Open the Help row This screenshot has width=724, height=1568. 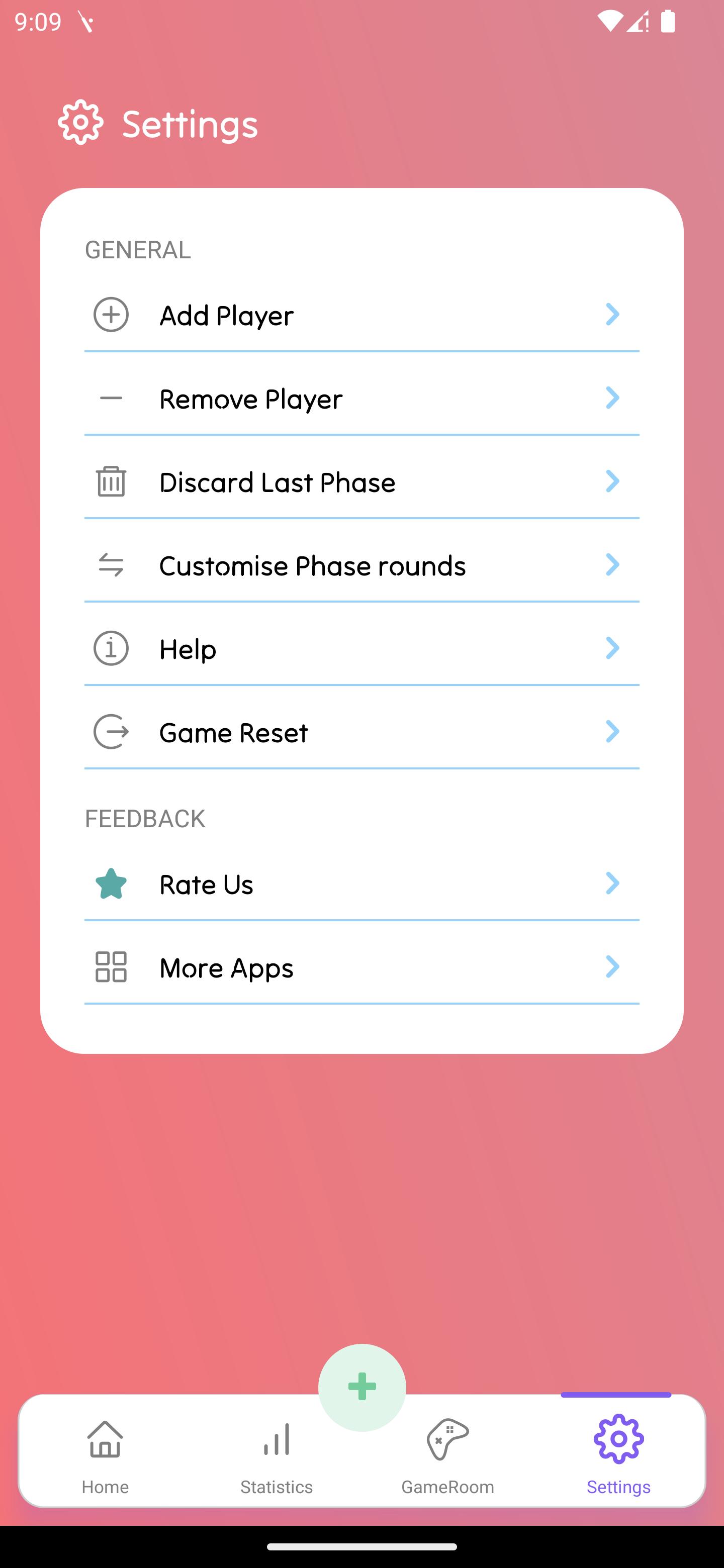pyautogui.click(x=361, y=649)
